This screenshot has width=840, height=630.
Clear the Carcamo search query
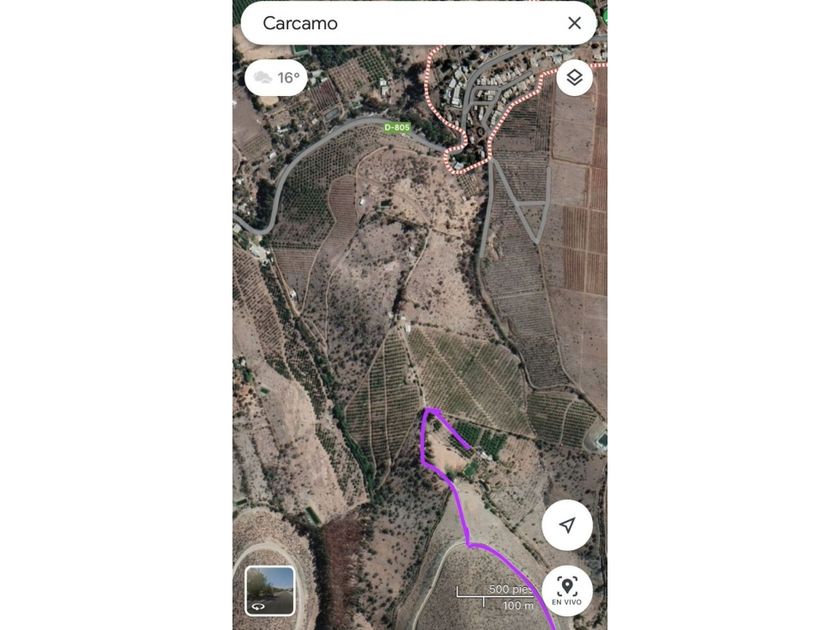pos(574,23)
